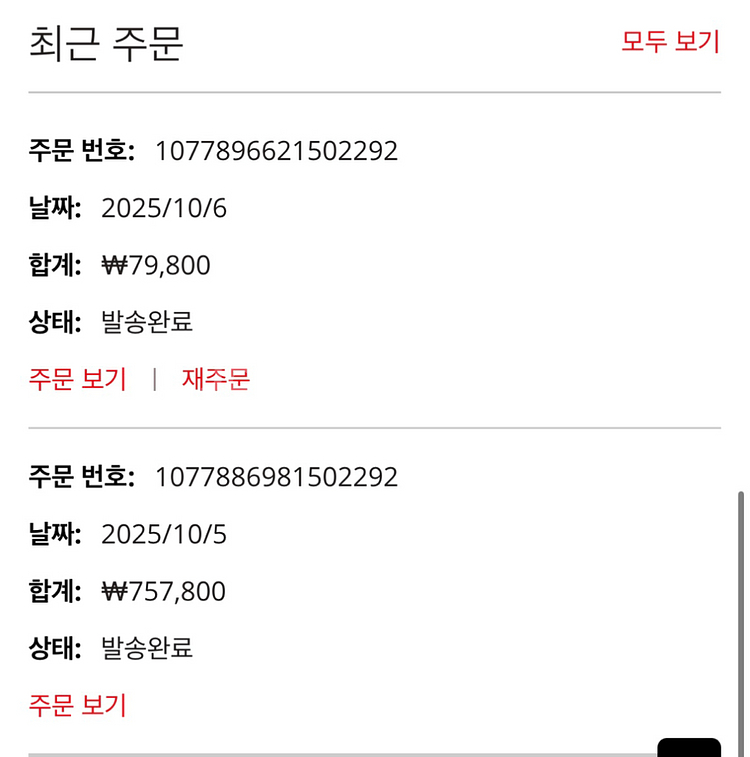The width and height of the screenshot is (750, 757).
Task: Click the 발송완료 status of the second order
Action: click(146, 648)
